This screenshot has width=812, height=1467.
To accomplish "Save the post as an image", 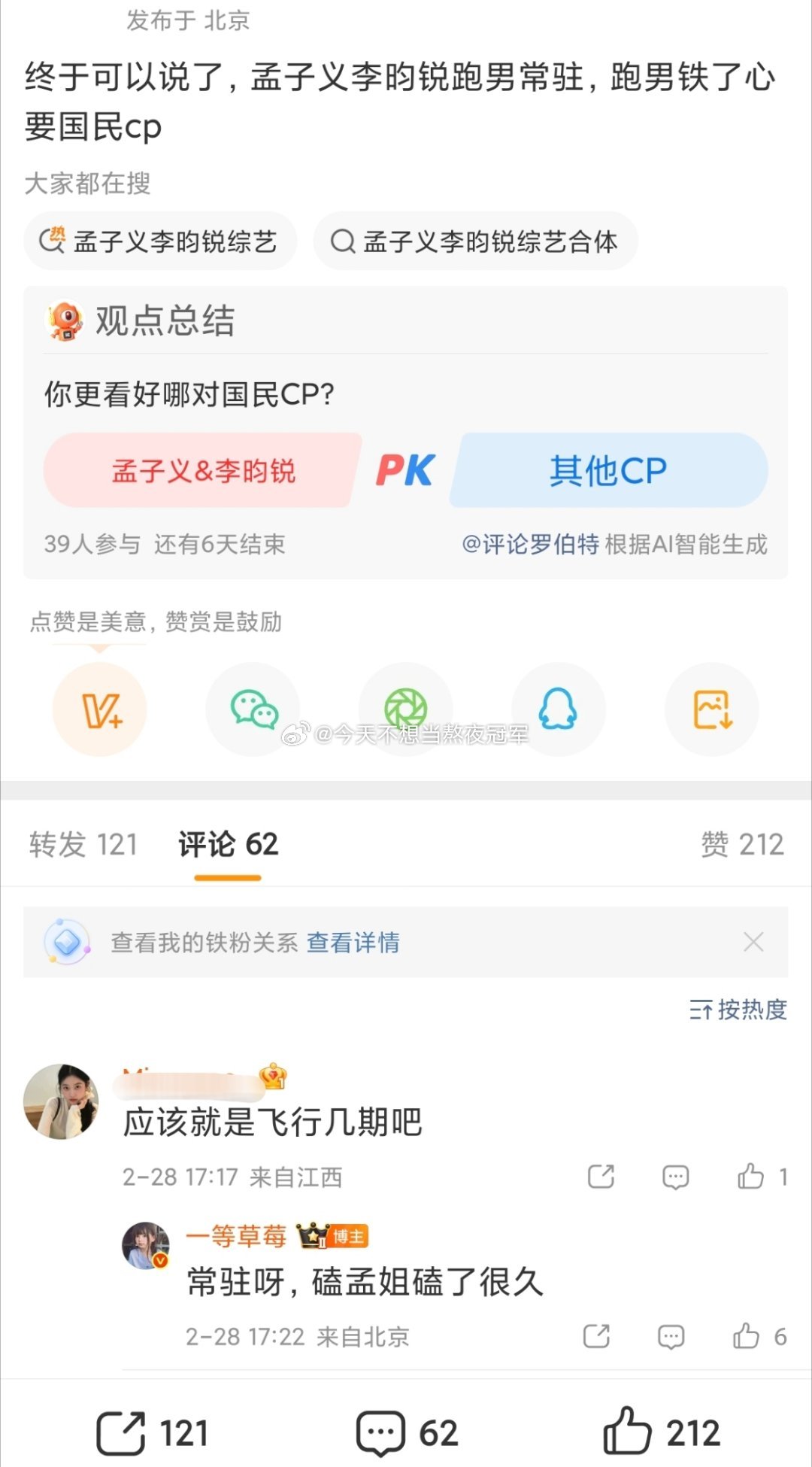I will (x=710, y=709).
